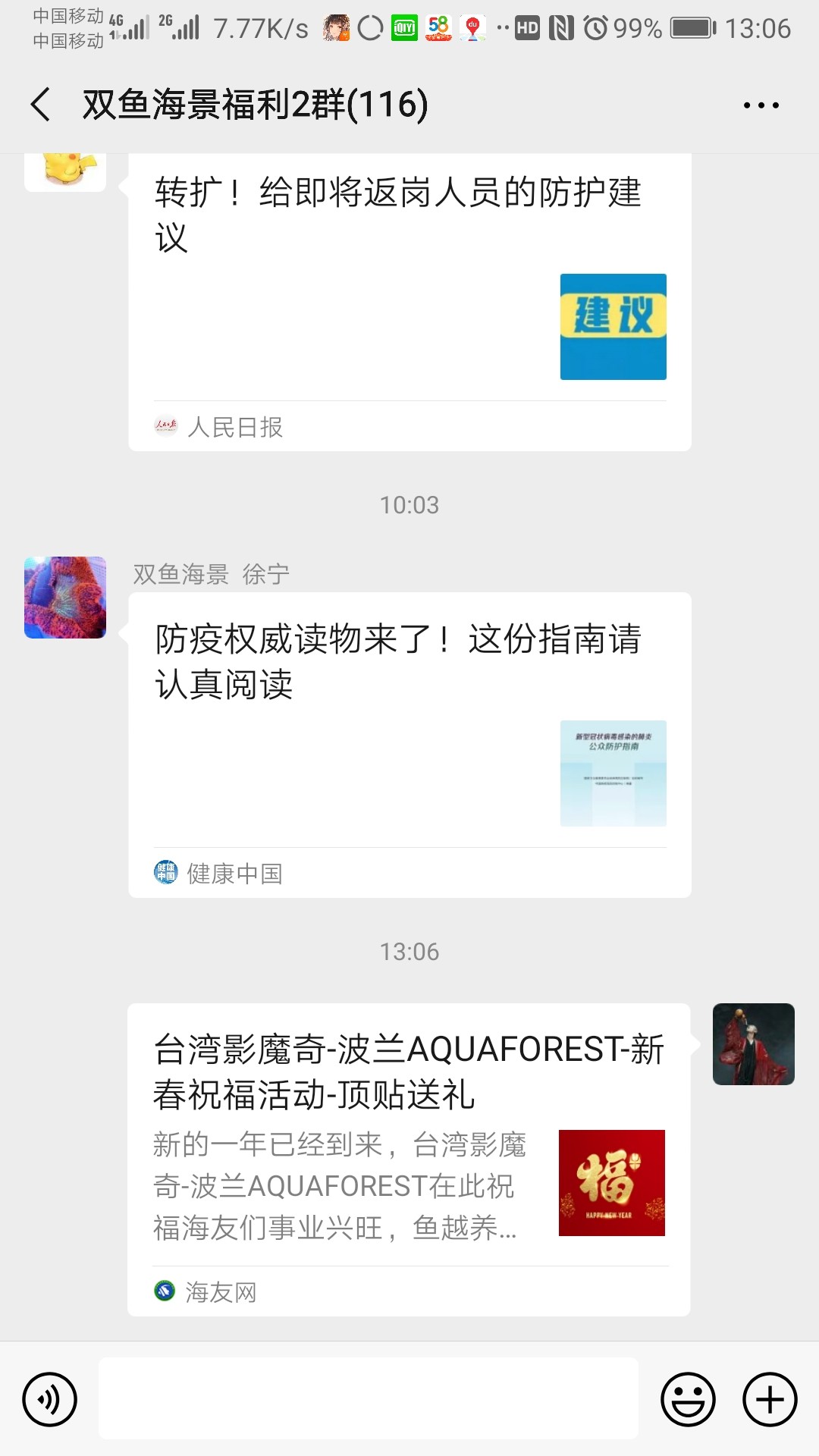Image resolution: width=819 pixels, height=1456 pixels.
Task: Open the group chat info menu
Action: [761, 105]
